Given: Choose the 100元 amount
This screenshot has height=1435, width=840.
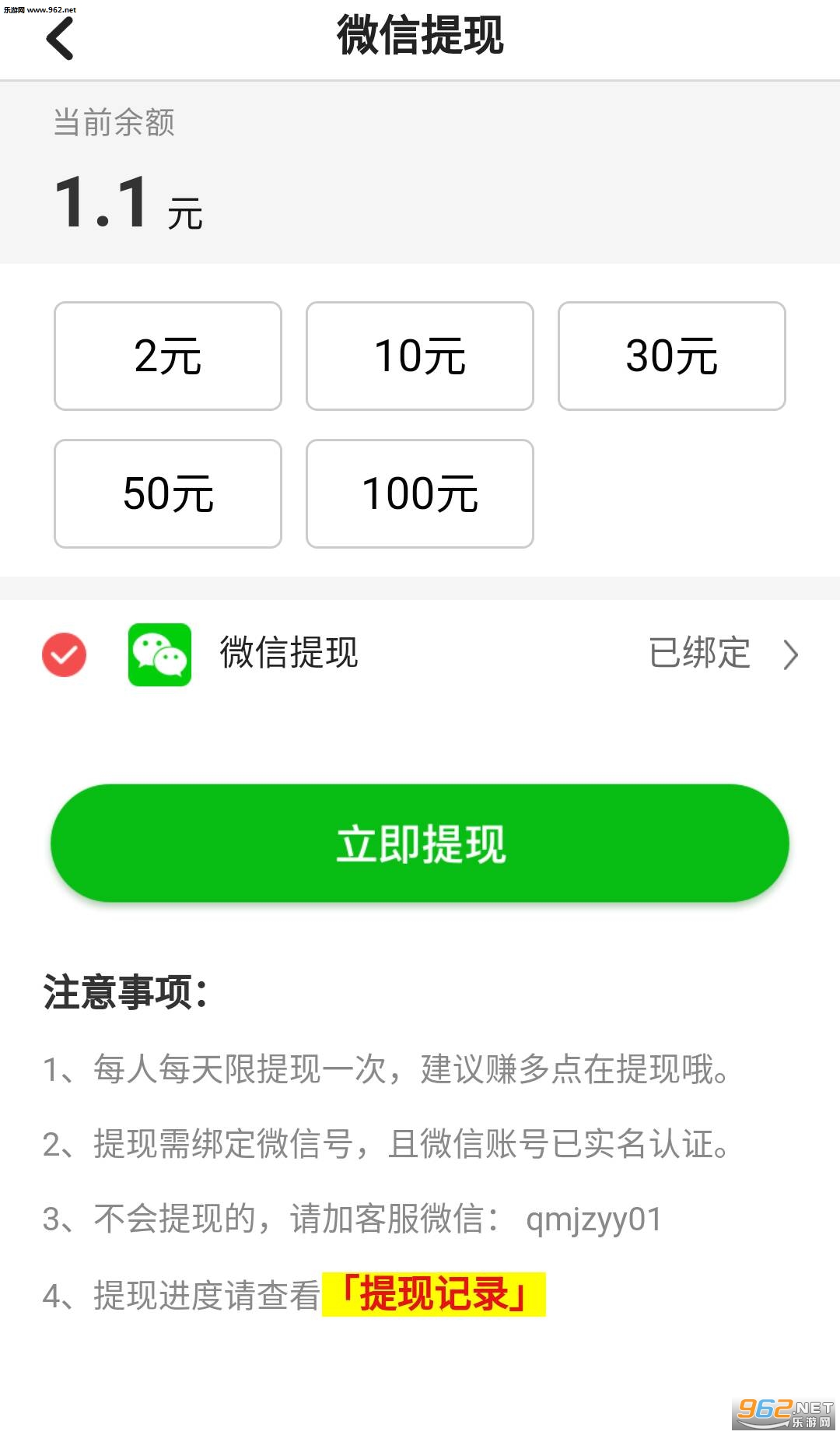Looking at the screenshot, I should tap(420, 493).
